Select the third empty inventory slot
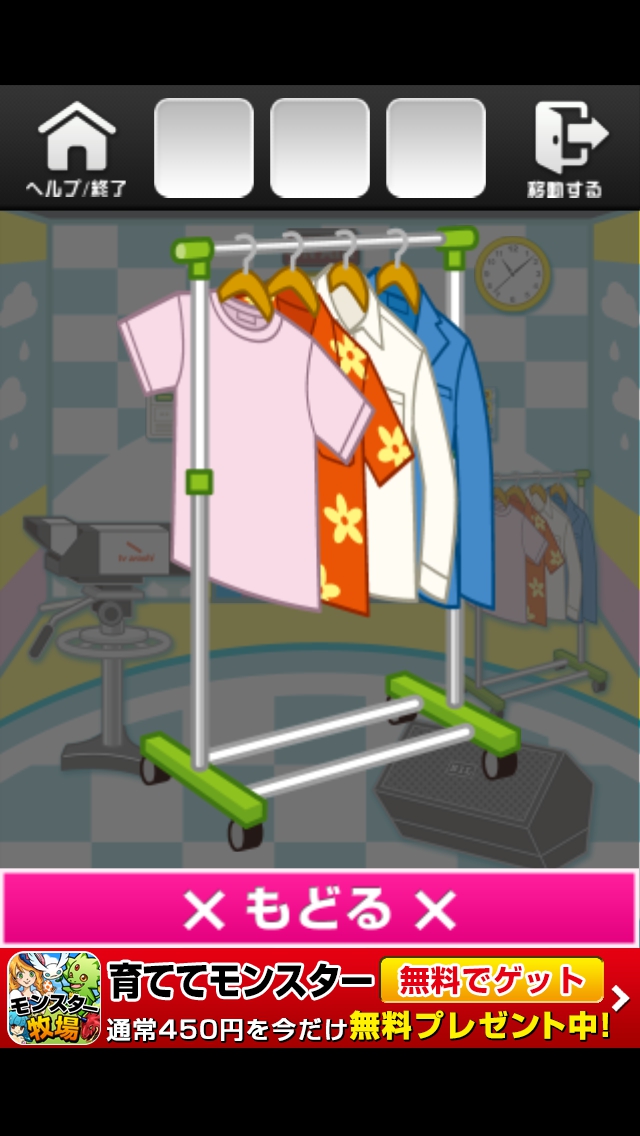Screen dimensions: 640x1136 (x=436, y=148)
